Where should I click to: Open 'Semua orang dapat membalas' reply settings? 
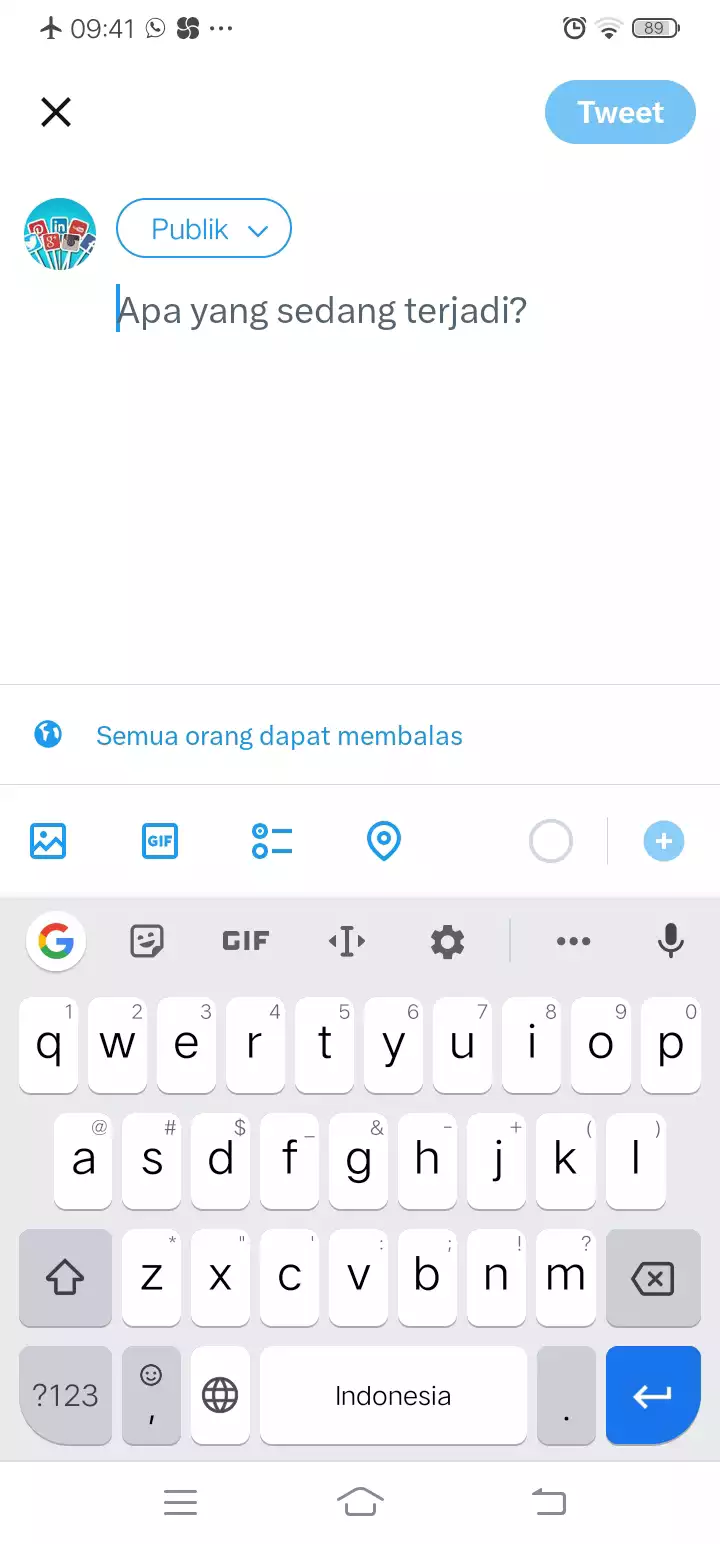pyautogui.click(x=279, y=736)
